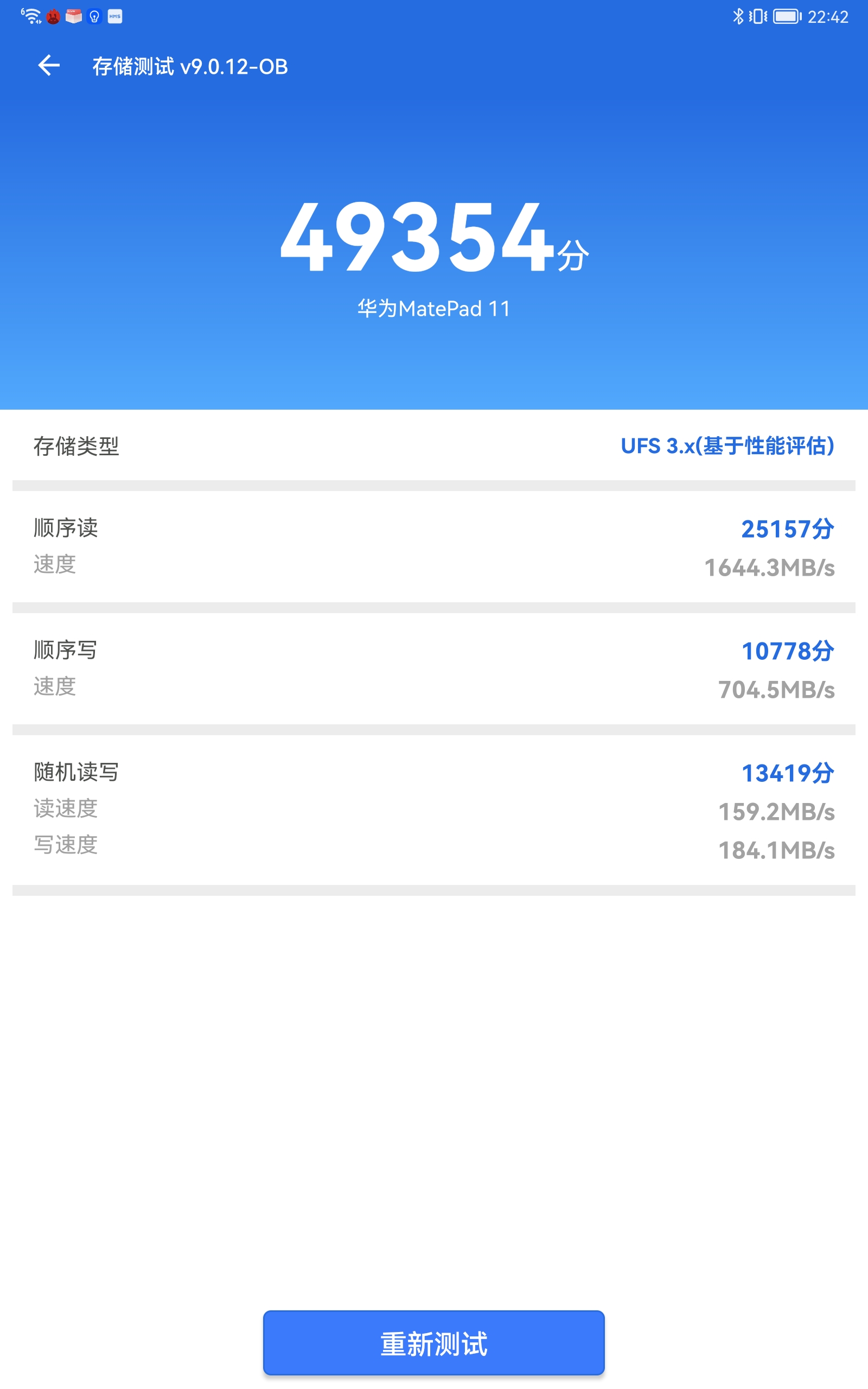This screenshot has width=868, height=1389.
Task: Tap the 存储测试 v9.0.12-OB title
Action: 190,67
